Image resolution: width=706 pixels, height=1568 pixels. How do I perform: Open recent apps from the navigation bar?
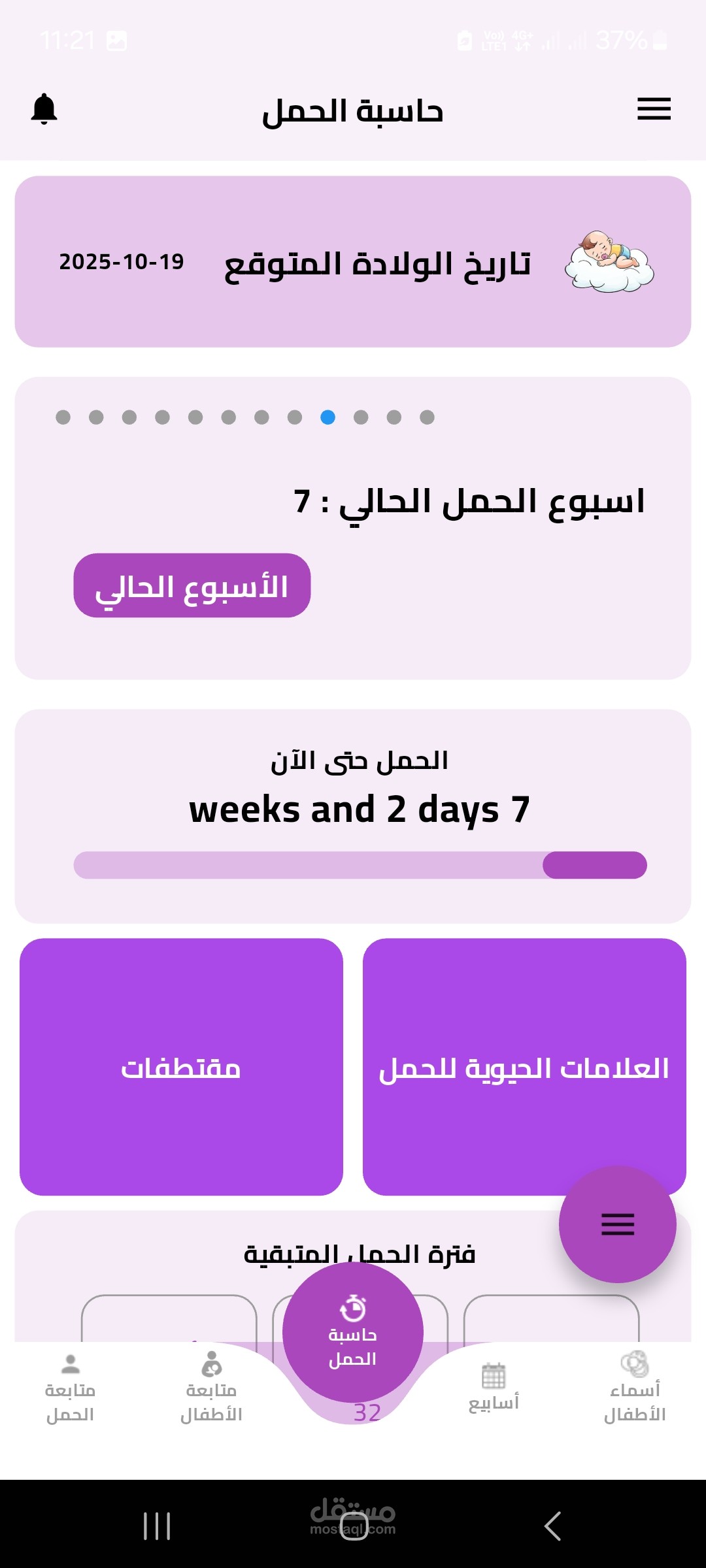coord(157,1526)
